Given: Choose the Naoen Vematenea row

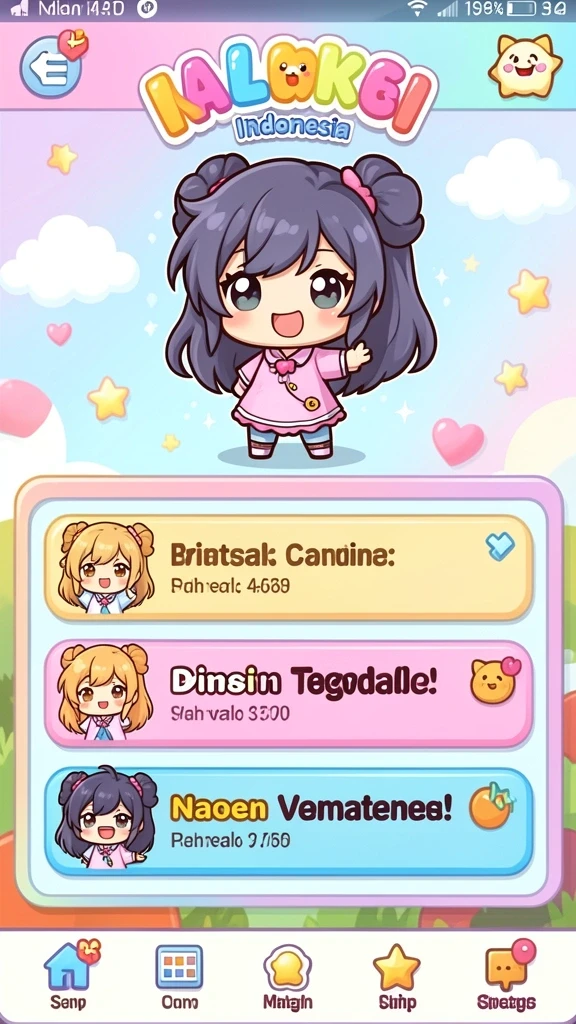Looking at the screenshot, I should point(288,822).
